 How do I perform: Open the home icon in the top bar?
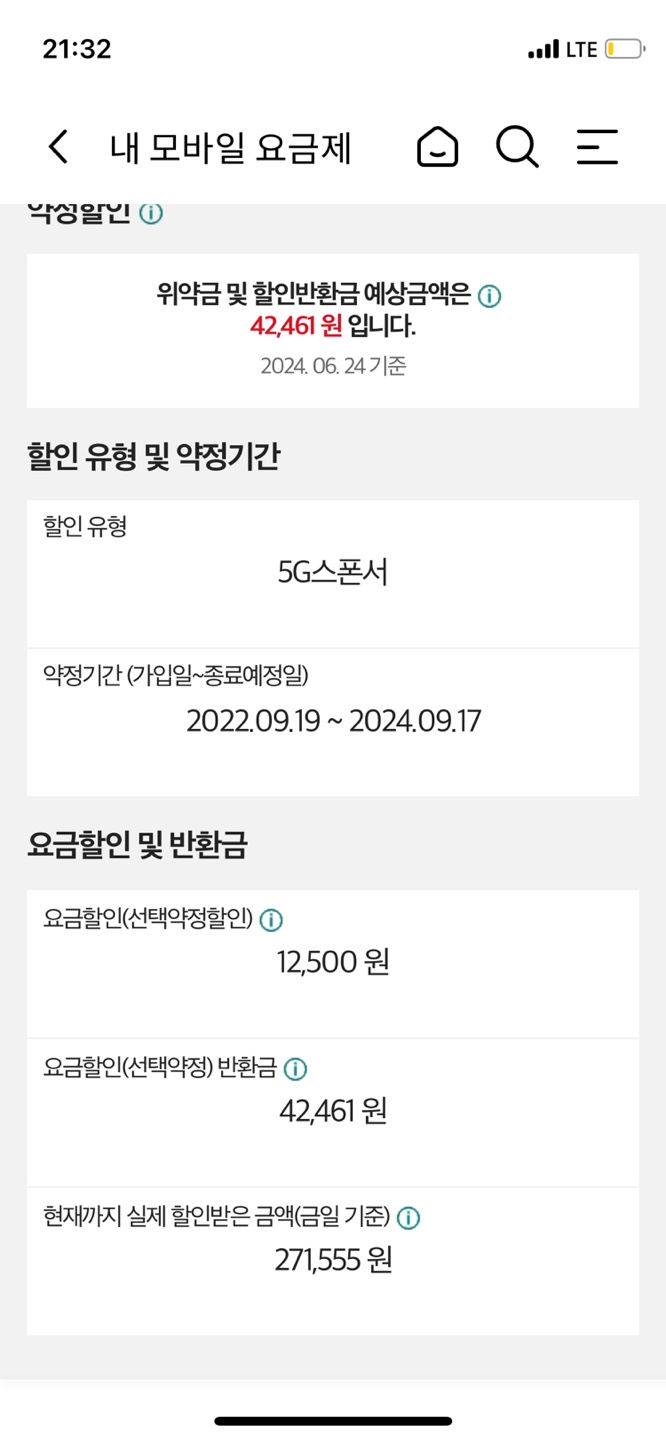pos(437,148)
